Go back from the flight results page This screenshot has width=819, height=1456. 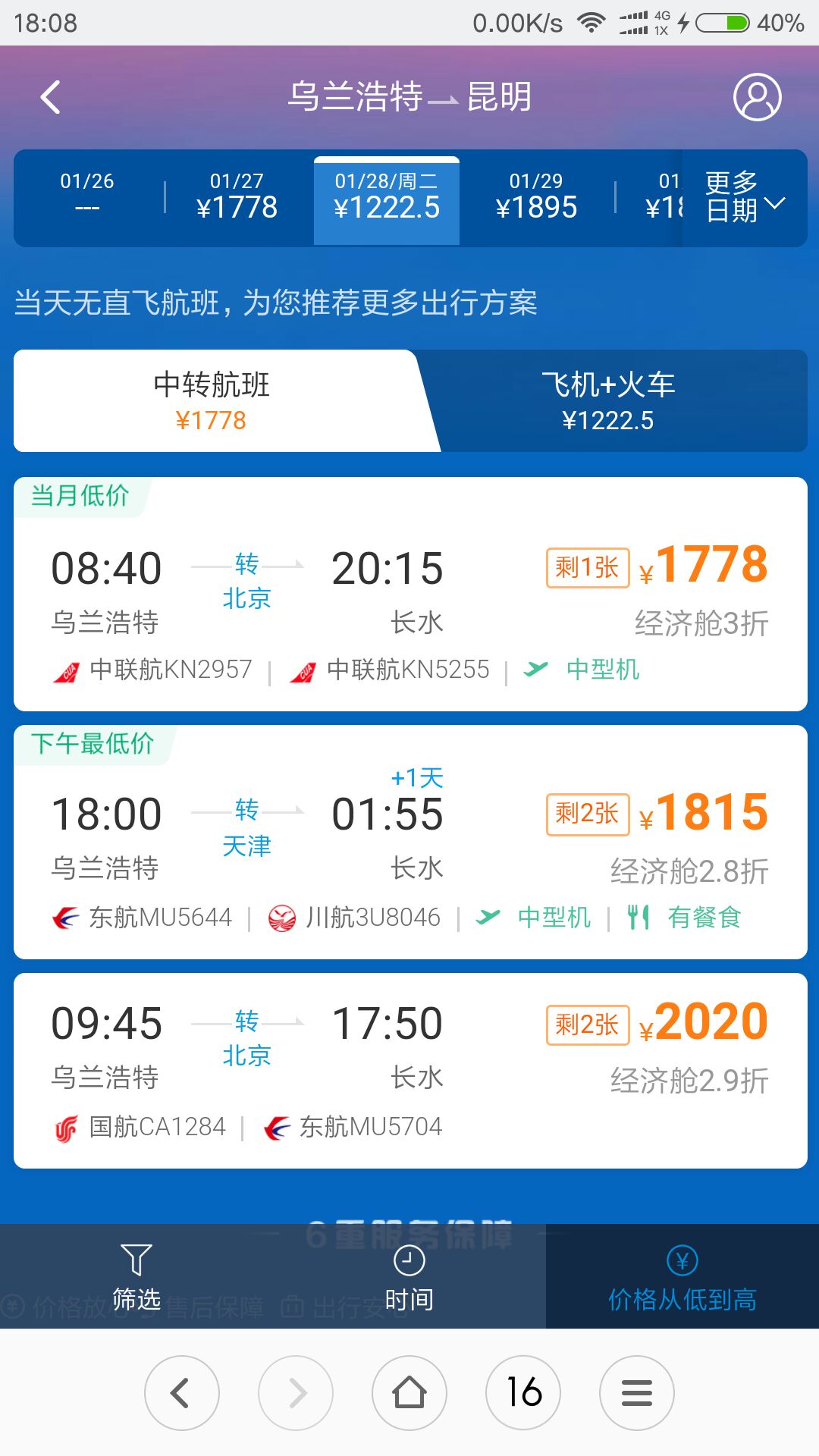tap(50, 97)
